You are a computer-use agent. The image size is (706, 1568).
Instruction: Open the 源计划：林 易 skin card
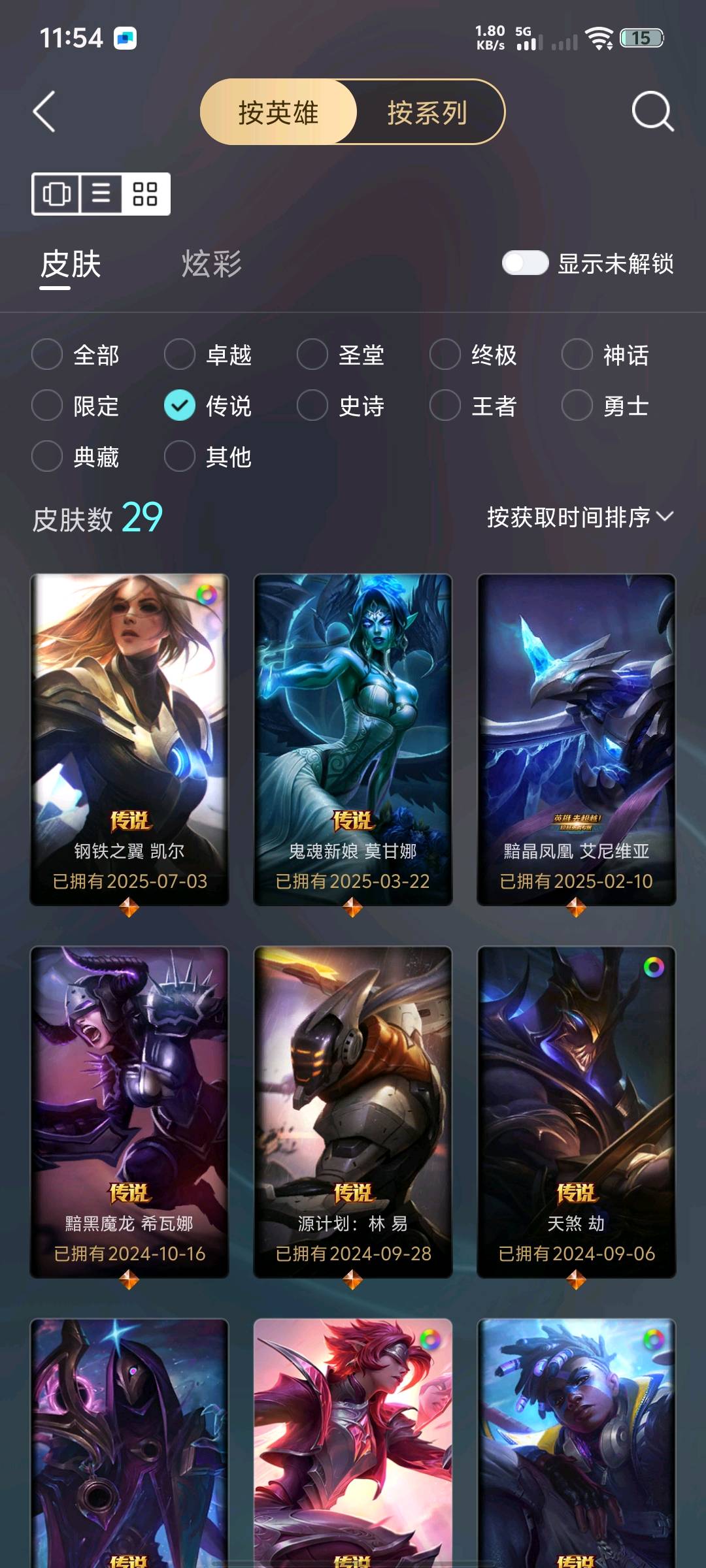[353, 1111]
